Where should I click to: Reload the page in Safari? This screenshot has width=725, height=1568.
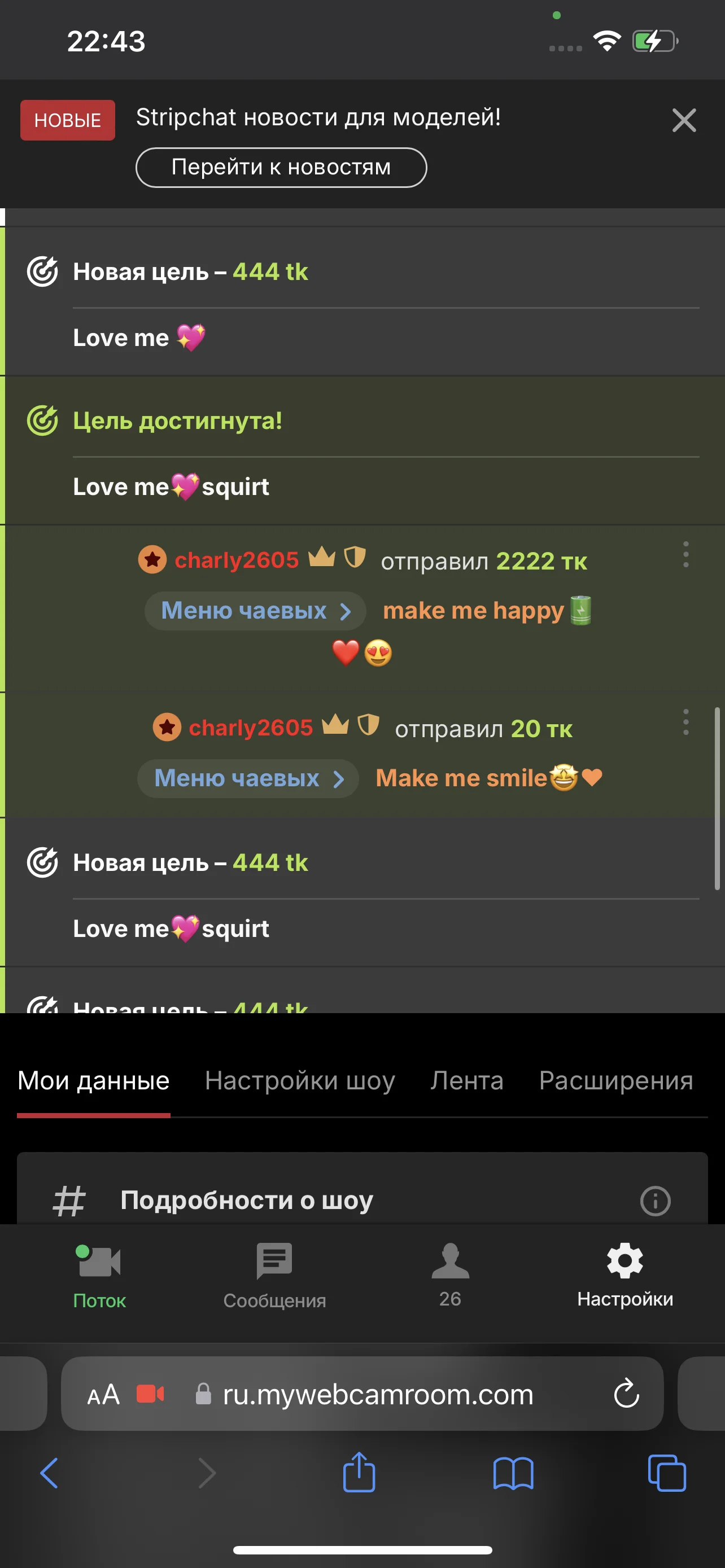tap(626, 1394)
